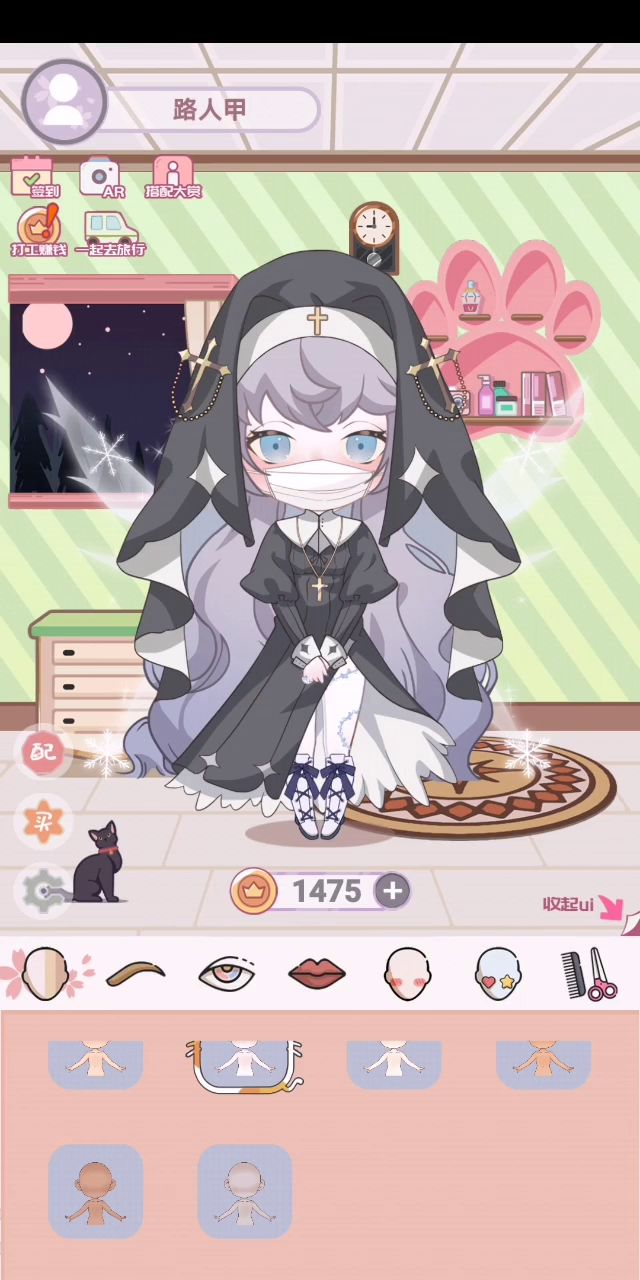The width and height of the screenshot is (640, 1280).
Task: Select the tan brown skin tone
Action: coord(96,1191)
